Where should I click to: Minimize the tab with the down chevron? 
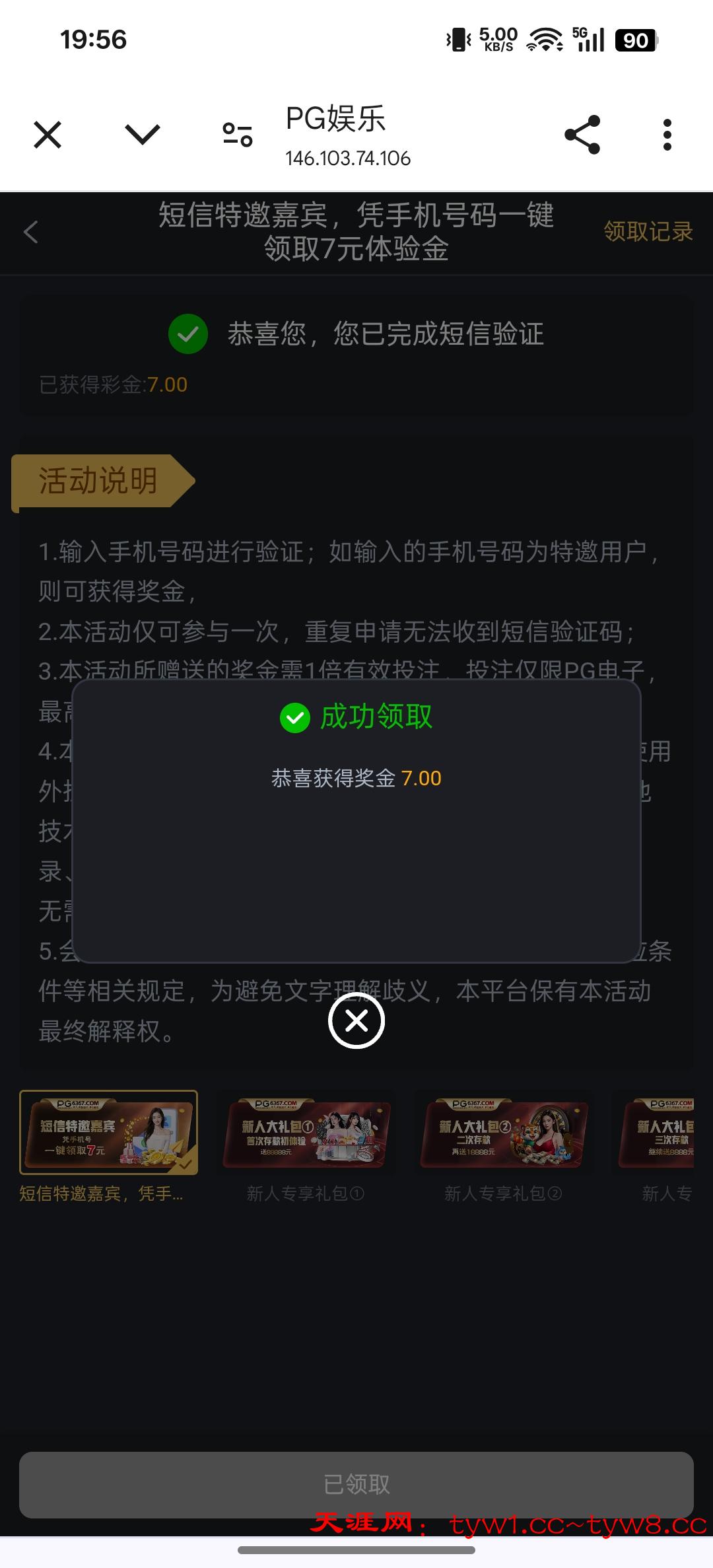[x=143, y=134]
